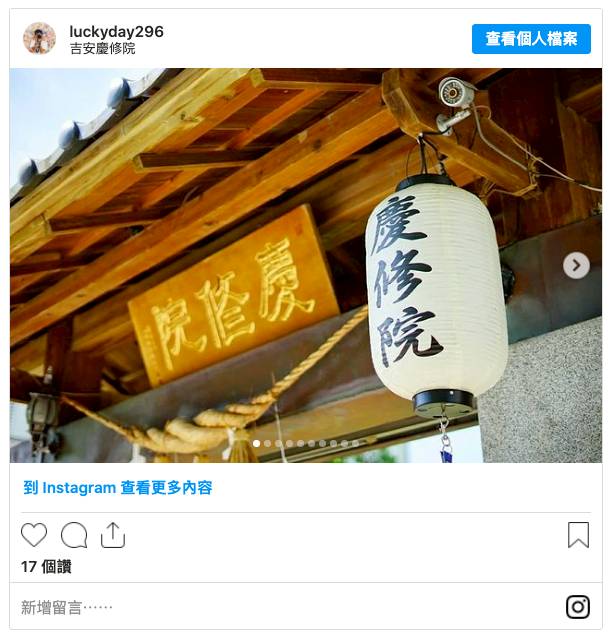Screen dimensions: 612x639
Task: Bookmark this post
Action: tap(578, 535)
